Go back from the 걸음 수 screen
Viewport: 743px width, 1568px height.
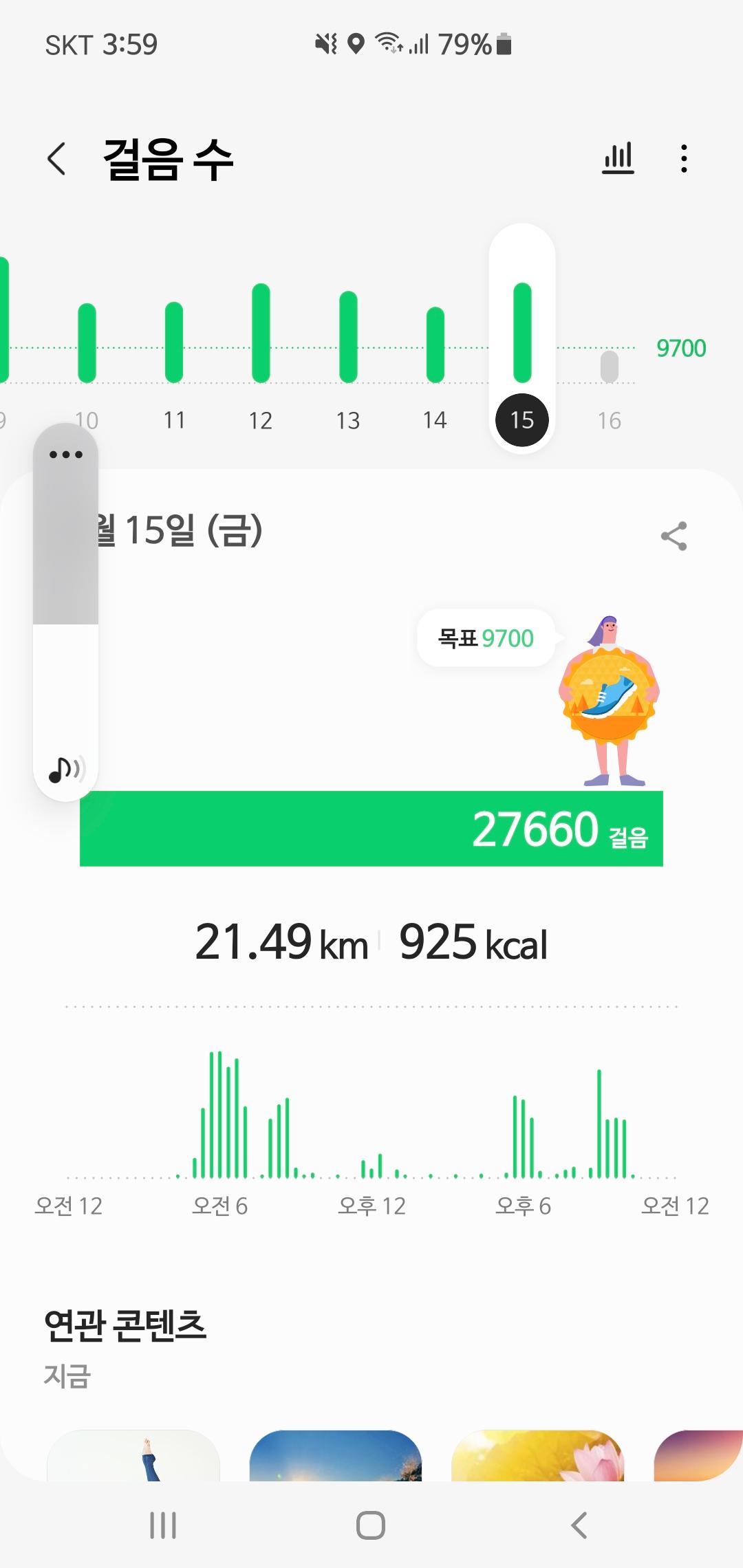57,159
